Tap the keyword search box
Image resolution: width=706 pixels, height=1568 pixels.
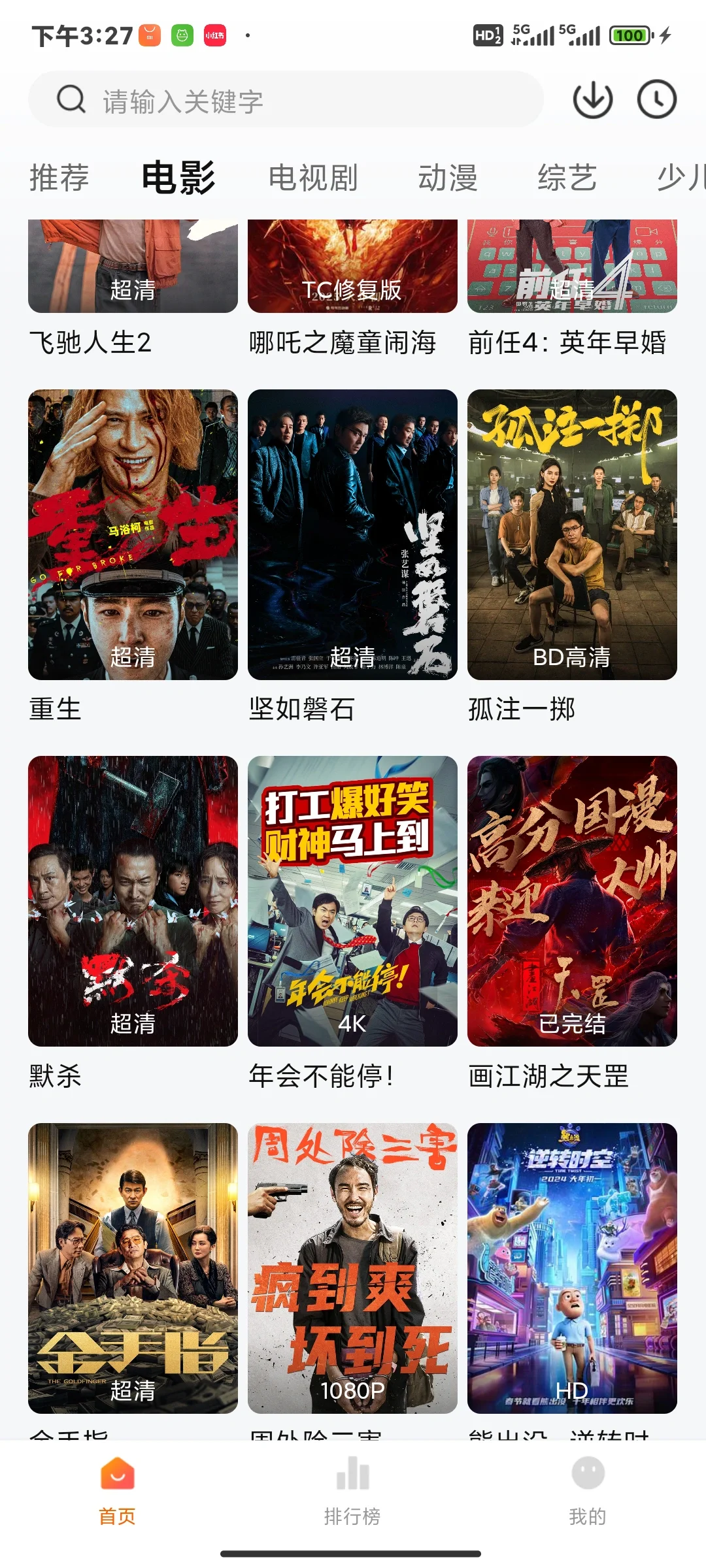pos(286,100)
